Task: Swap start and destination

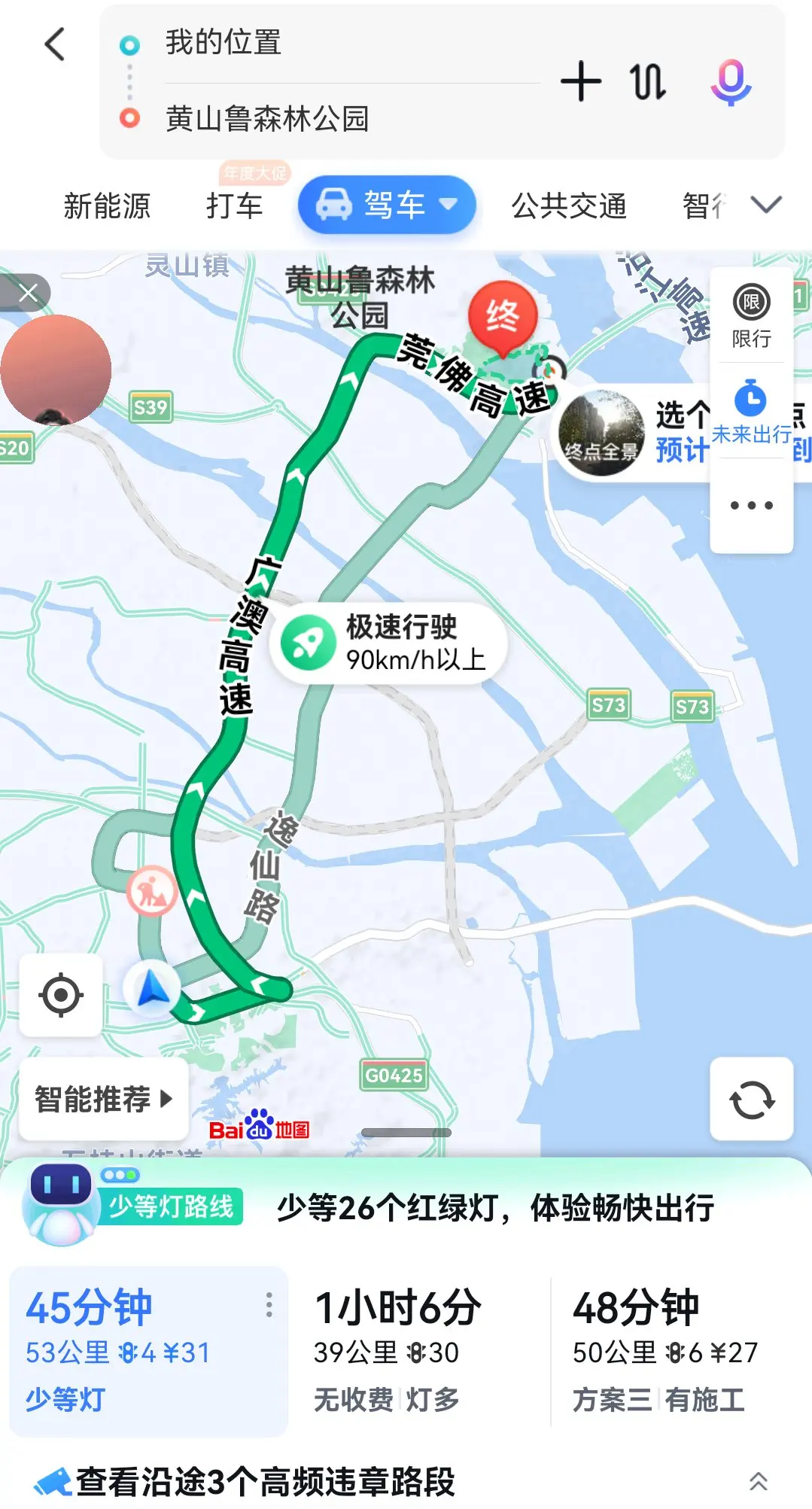Action: pos(648,81)
